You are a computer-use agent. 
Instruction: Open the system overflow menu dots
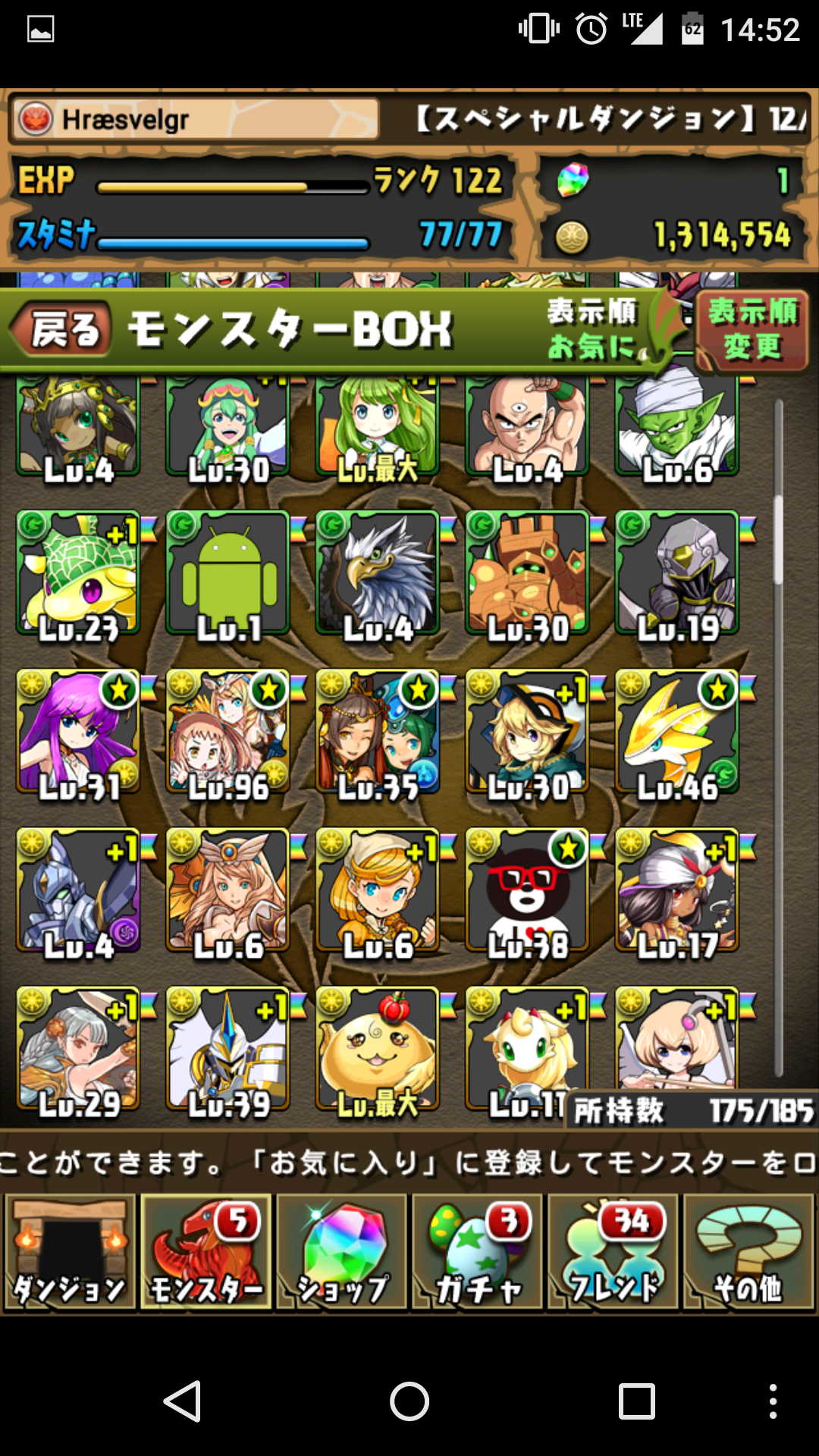point(772,1401)
